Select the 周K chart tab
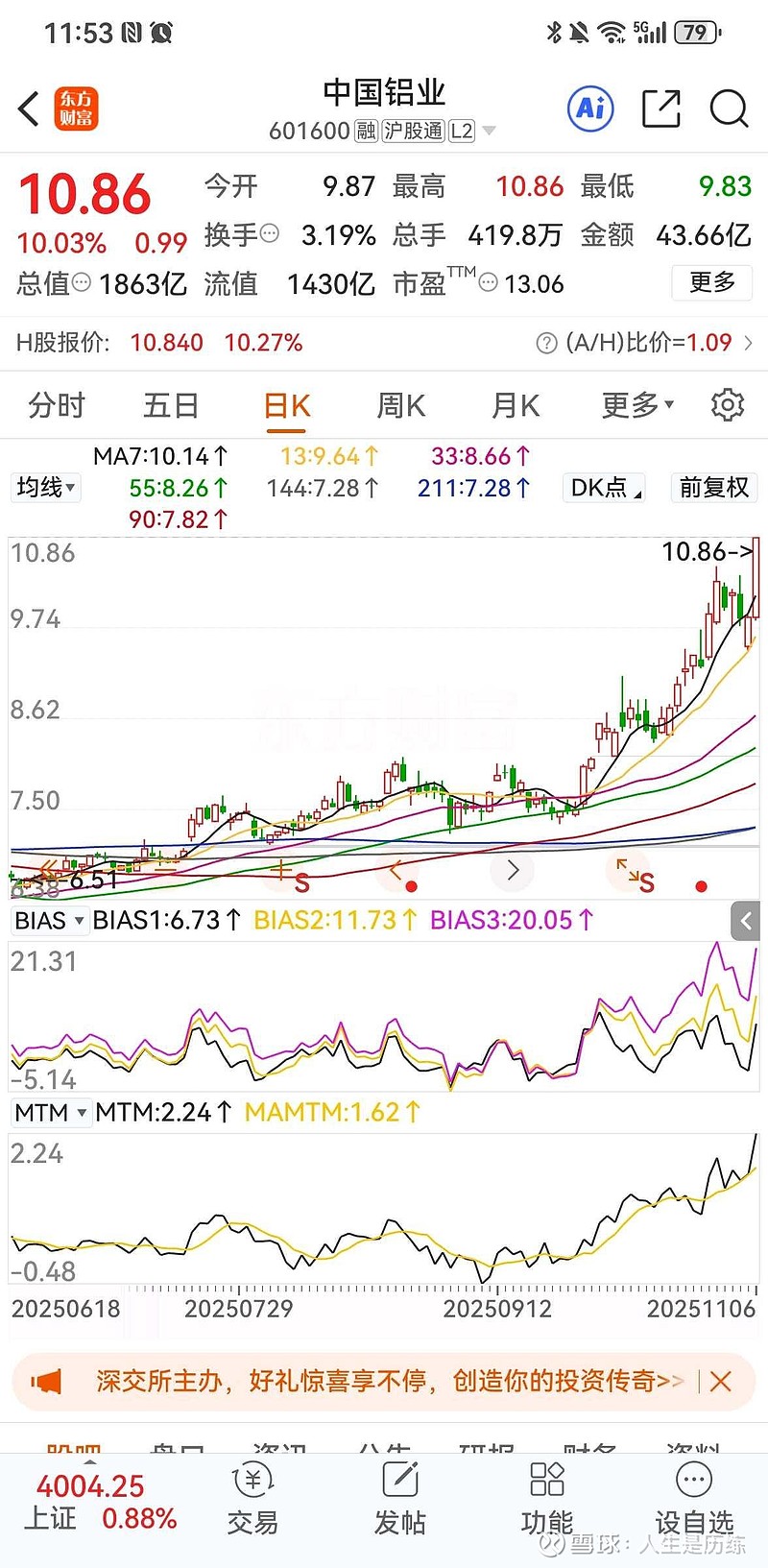The width and height of the screenshot is (768, 1568). pos(400,406)
